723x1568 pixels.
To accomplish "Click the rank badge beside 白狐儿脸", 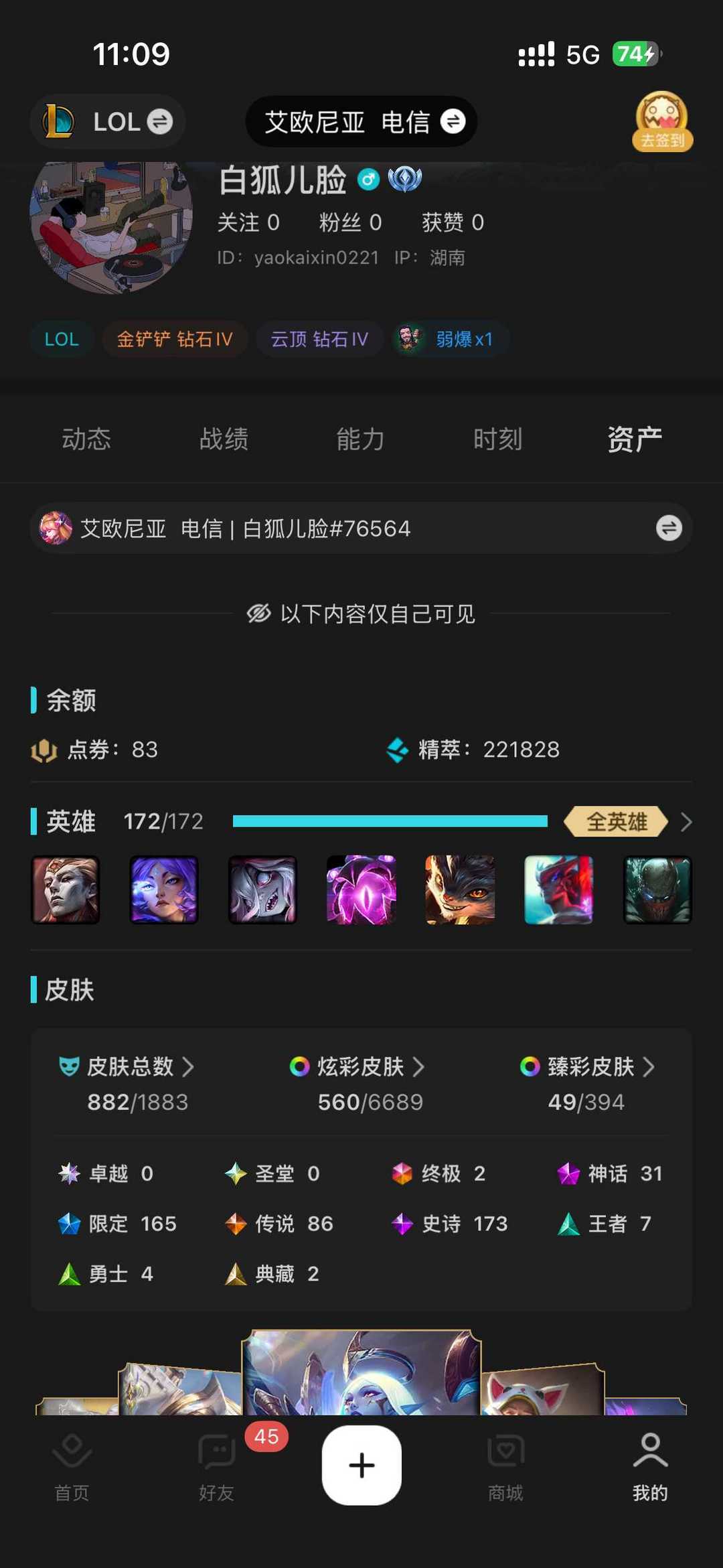I will pyautogui.click(x=404, y=179).
